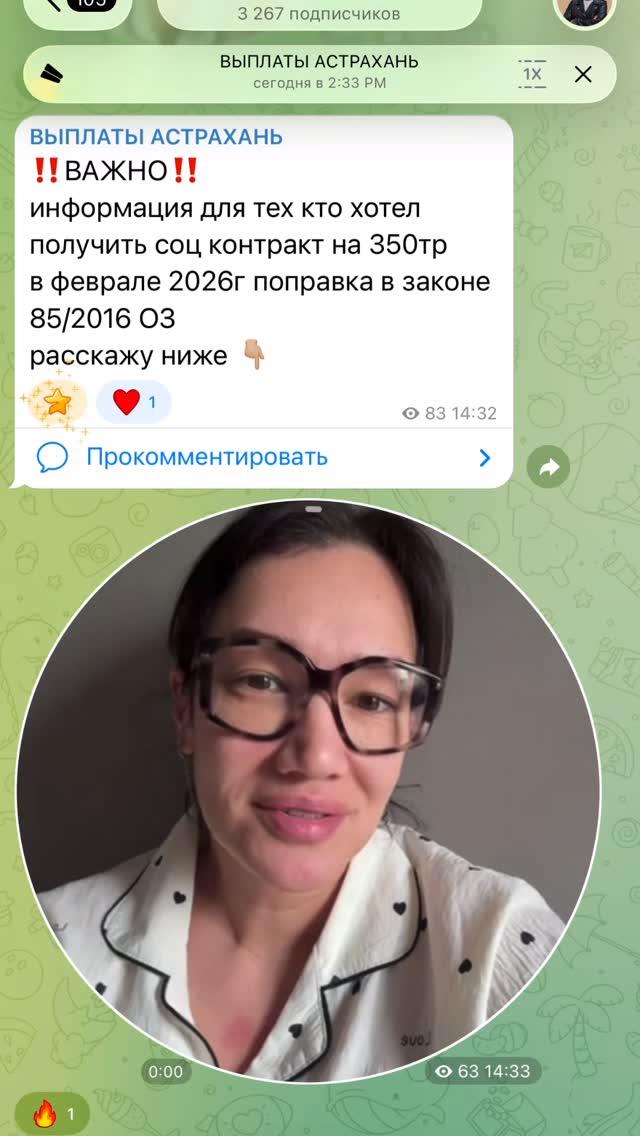The height and width of the screenshot is (1136, 640).
Task: Open ВЫПЛАТЫ АСТРАХАНЬ sender name
Action: 156,137
